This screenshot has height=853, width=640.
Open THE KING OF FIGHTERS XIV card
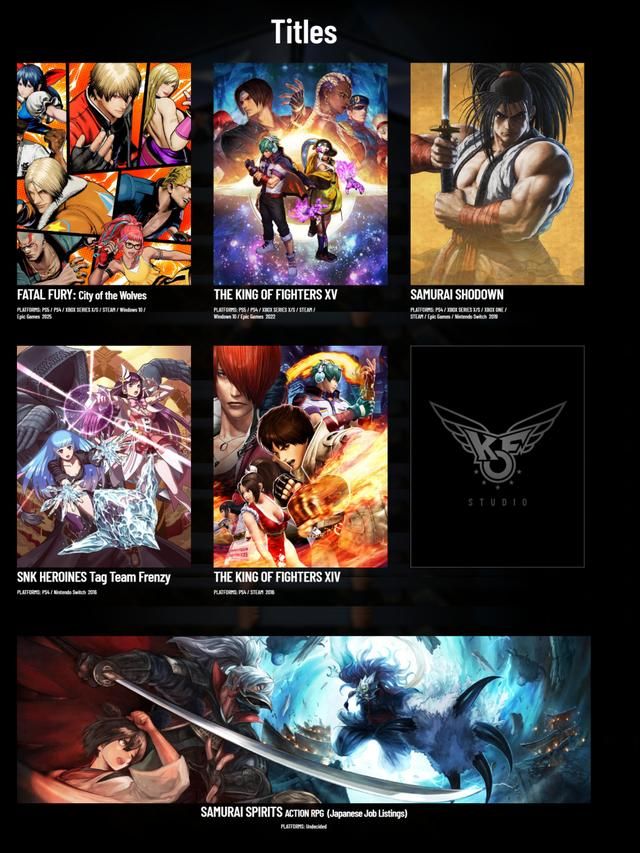300,457
